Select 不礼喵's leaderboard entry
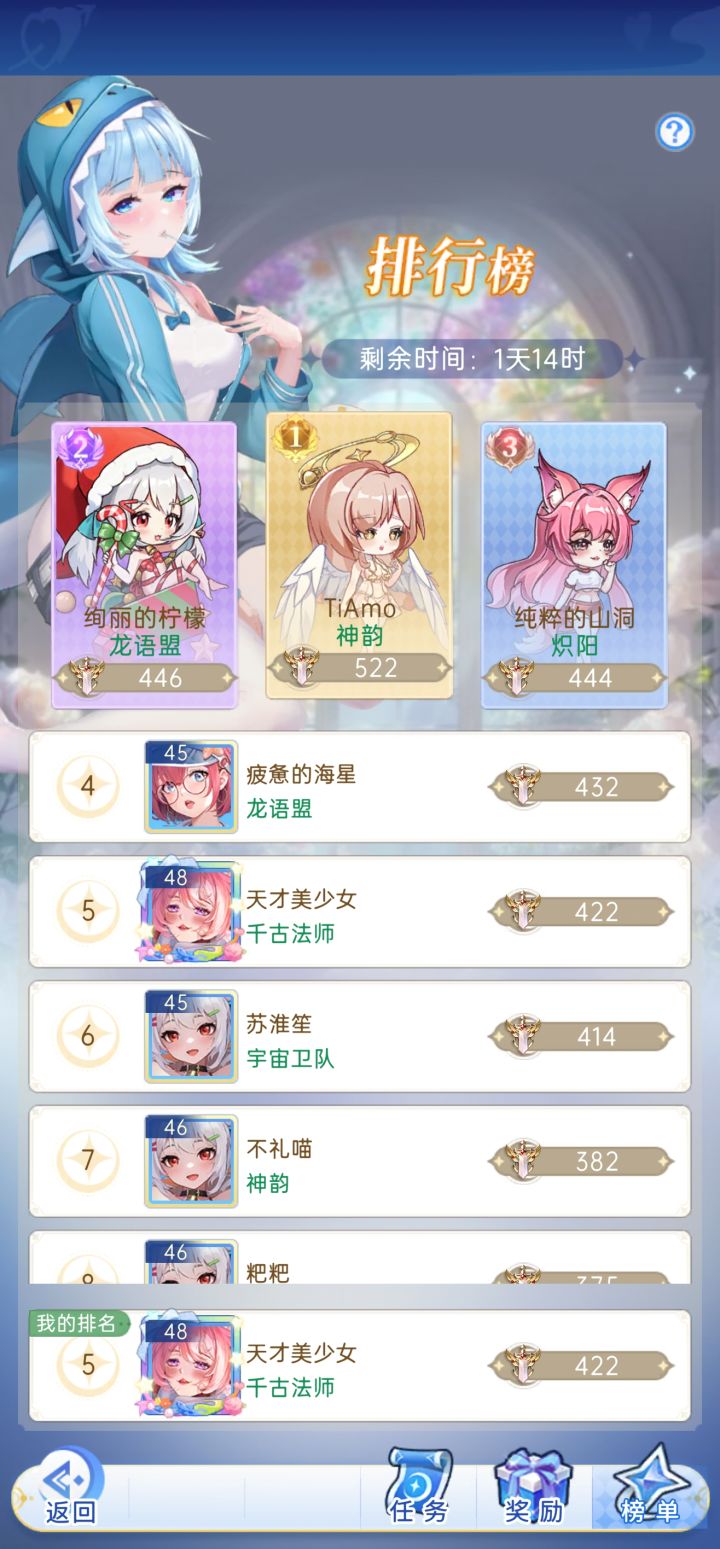Image resolution: width=720 pixels, height=1549 pixels. [x=360, y=1162]
